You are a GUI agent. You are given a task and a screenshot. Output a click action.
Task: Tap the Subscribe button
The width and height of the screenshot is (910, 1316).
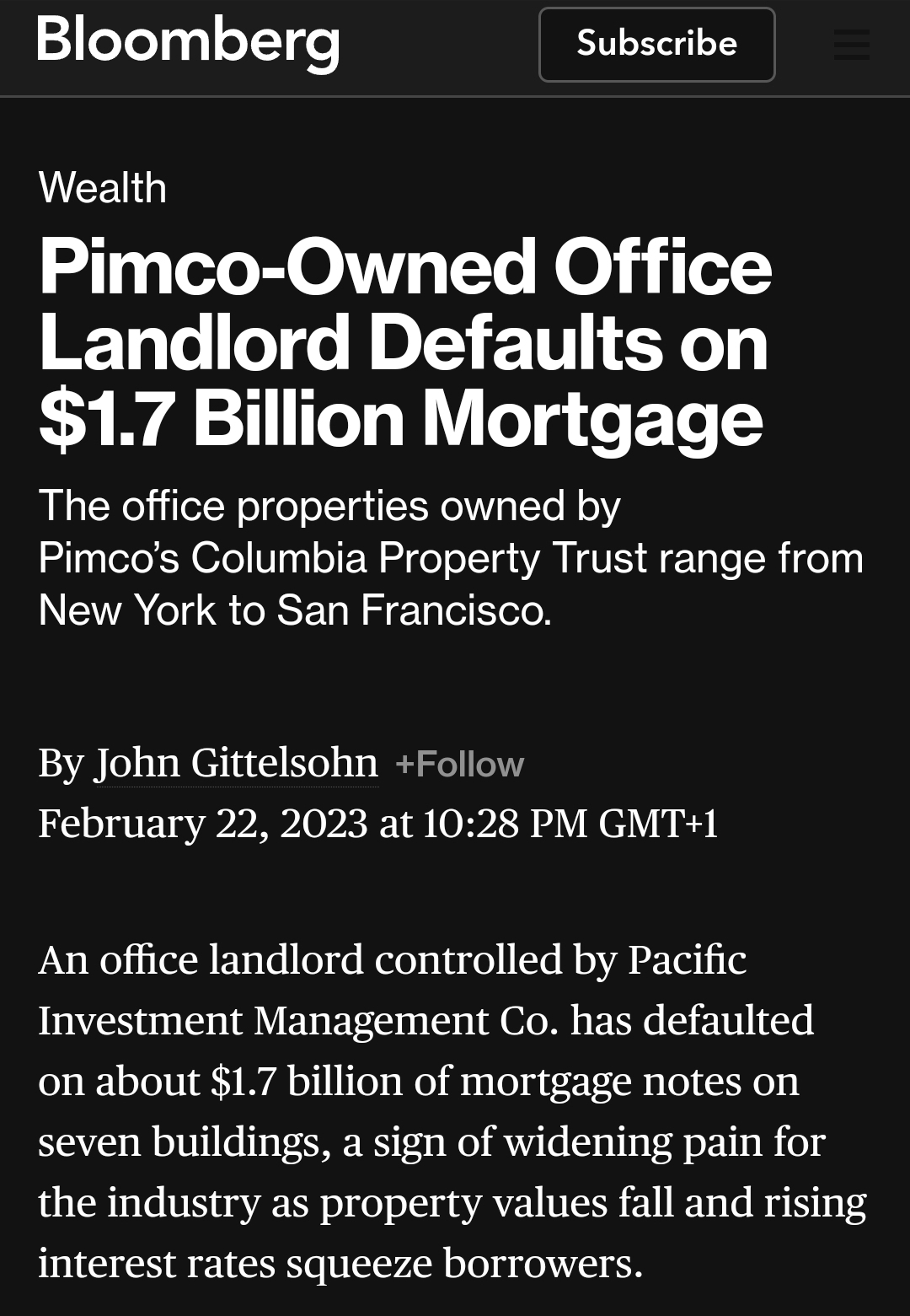tap(656, 45)
